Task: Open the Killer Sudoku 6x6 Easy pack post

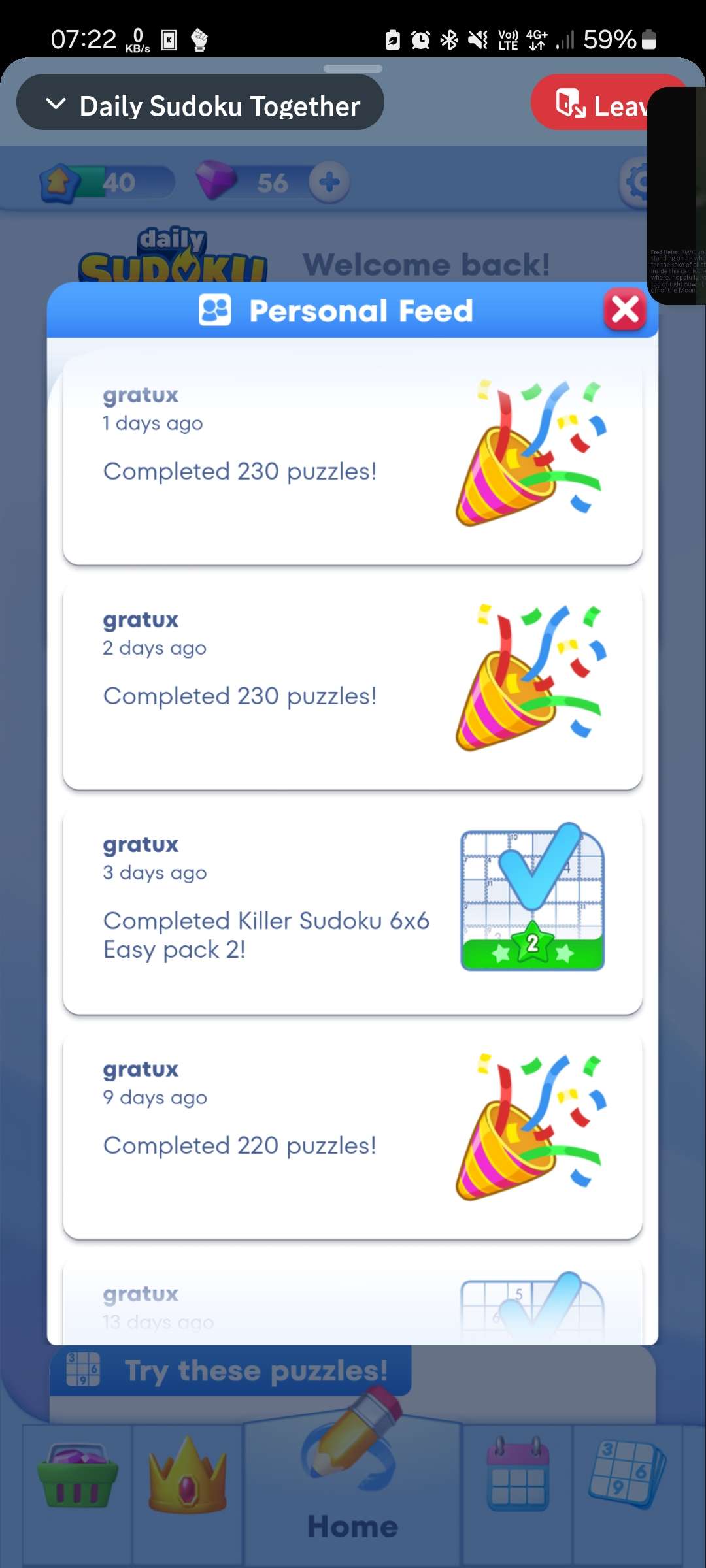Action: (x=352, y=911)
